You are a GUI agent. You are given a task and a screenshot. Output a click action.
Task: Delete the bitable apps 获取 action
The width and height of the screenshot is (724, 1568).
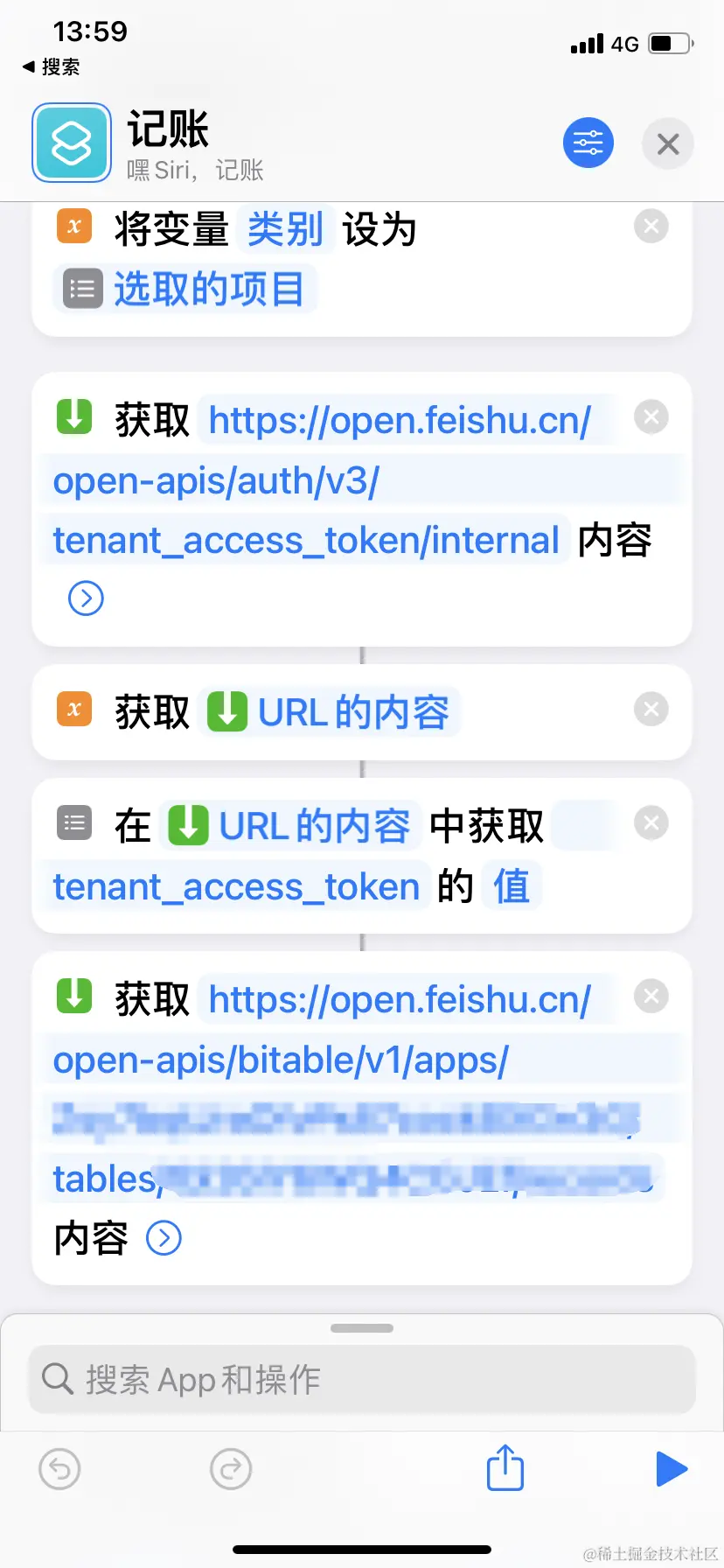click(x=651, y=996)
